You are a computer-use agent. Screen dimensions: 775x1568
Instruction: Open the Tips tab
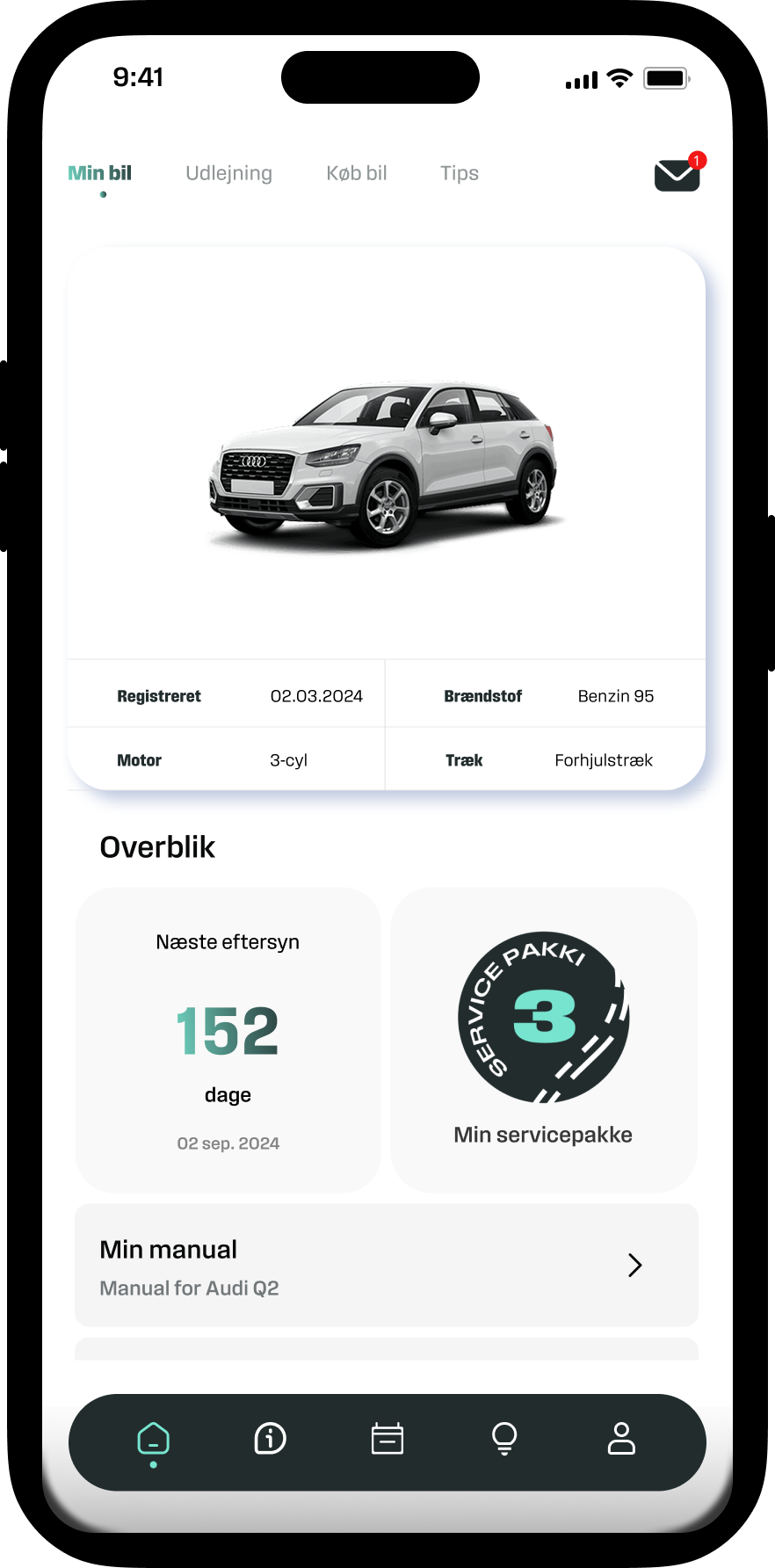pos(459,173)
